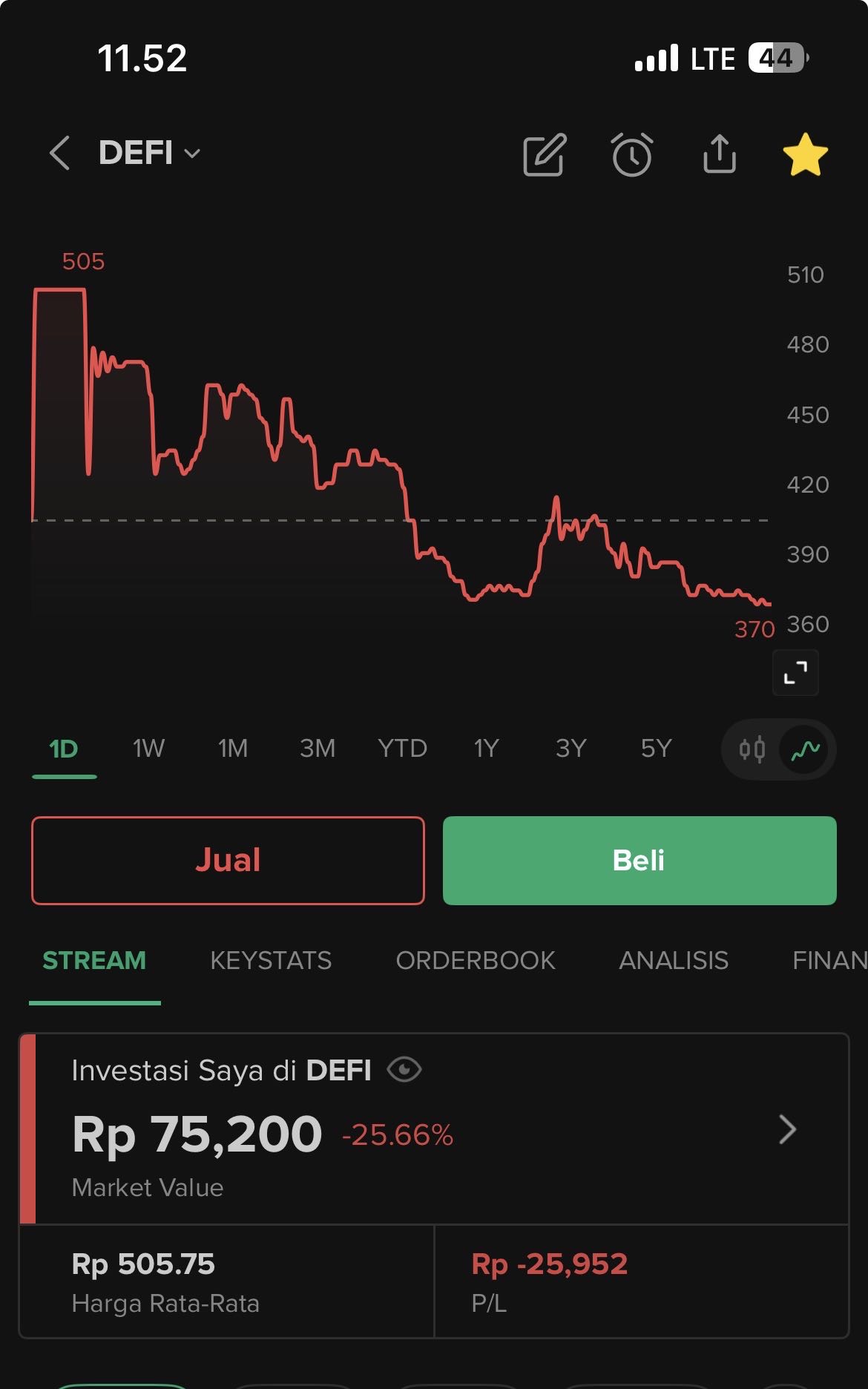Image resolution: width=868 pixels, height=1389 pixels.
Task: Switch to YTD chart range
Action: pos(402,748)
